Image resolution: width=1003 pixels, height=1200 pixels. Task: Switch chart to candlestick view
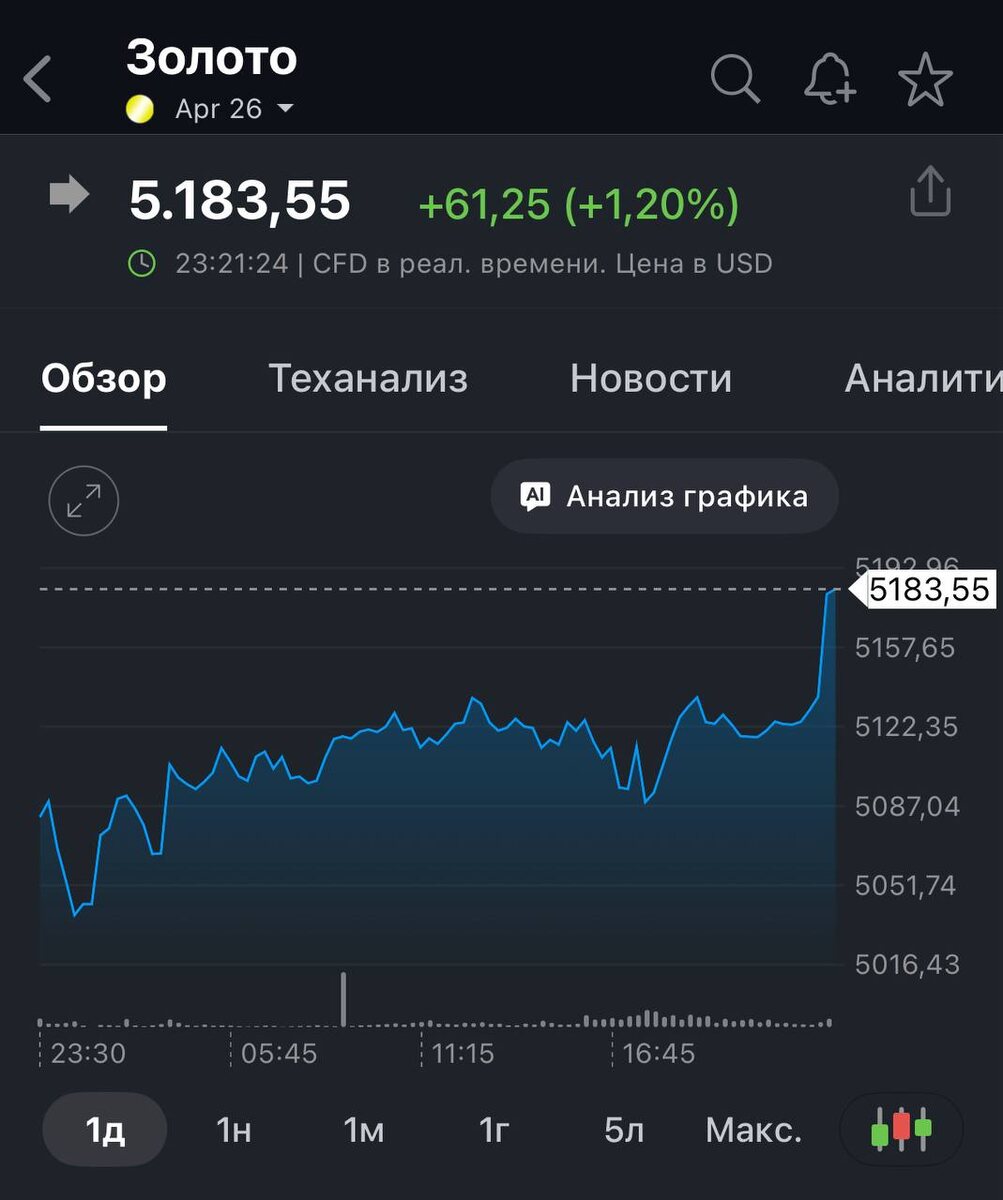click(x=901, y=1130)
